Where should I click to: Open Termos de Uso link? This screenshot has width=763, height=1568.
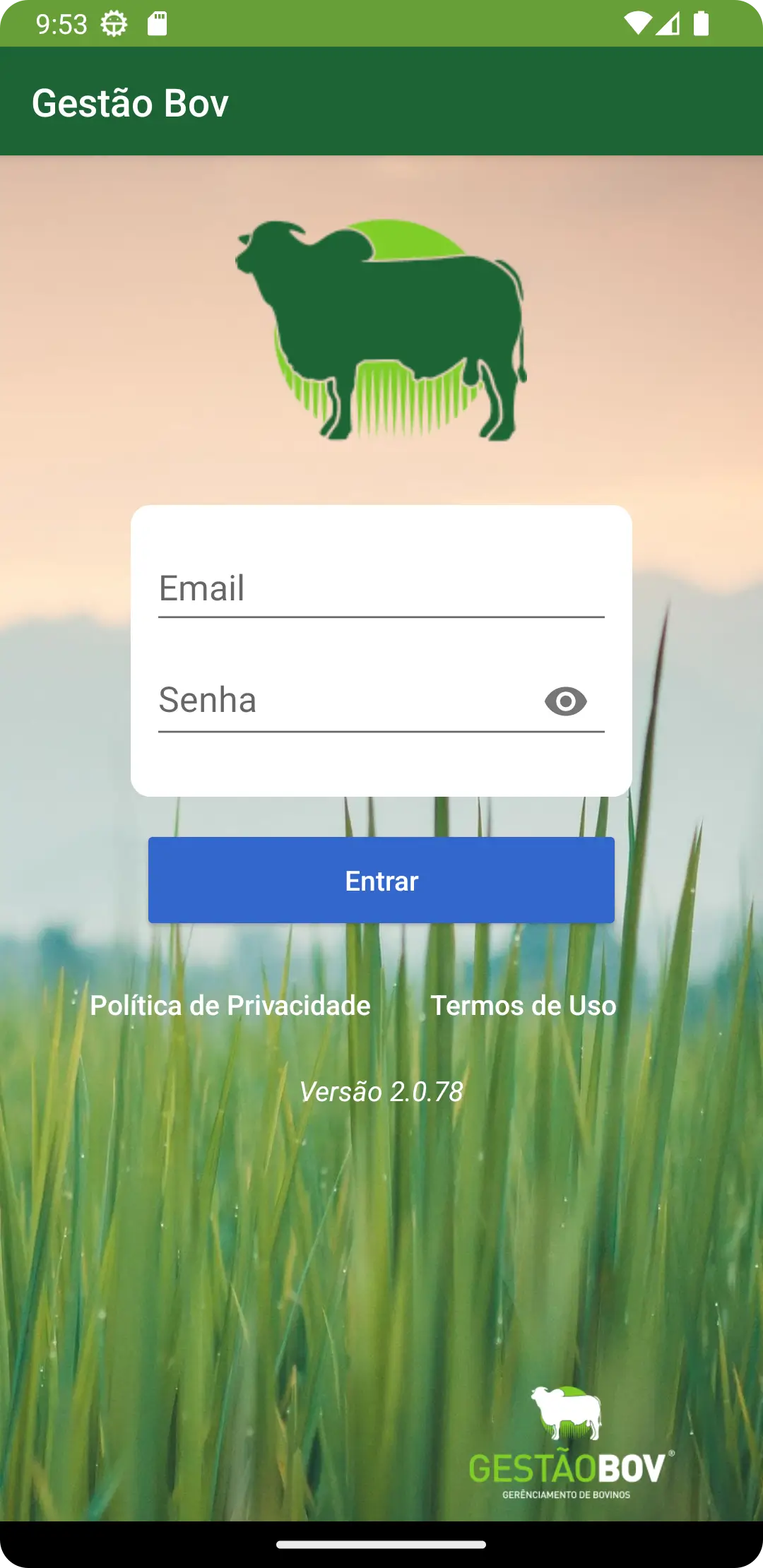coord(524,1005)
